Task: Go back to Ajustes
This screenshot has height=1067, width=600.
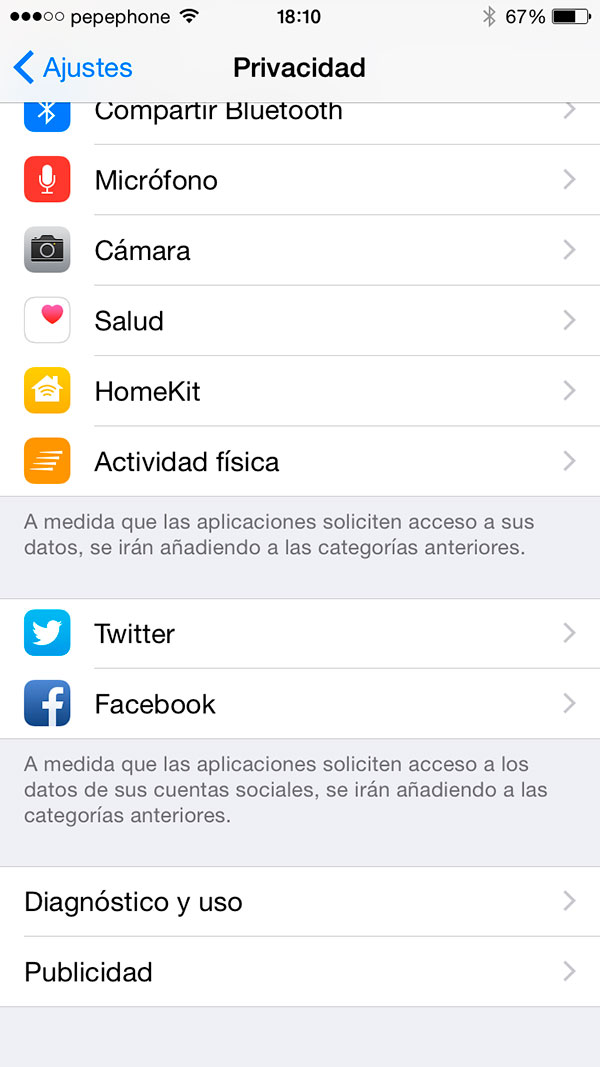Action: [x=73, y=68]
